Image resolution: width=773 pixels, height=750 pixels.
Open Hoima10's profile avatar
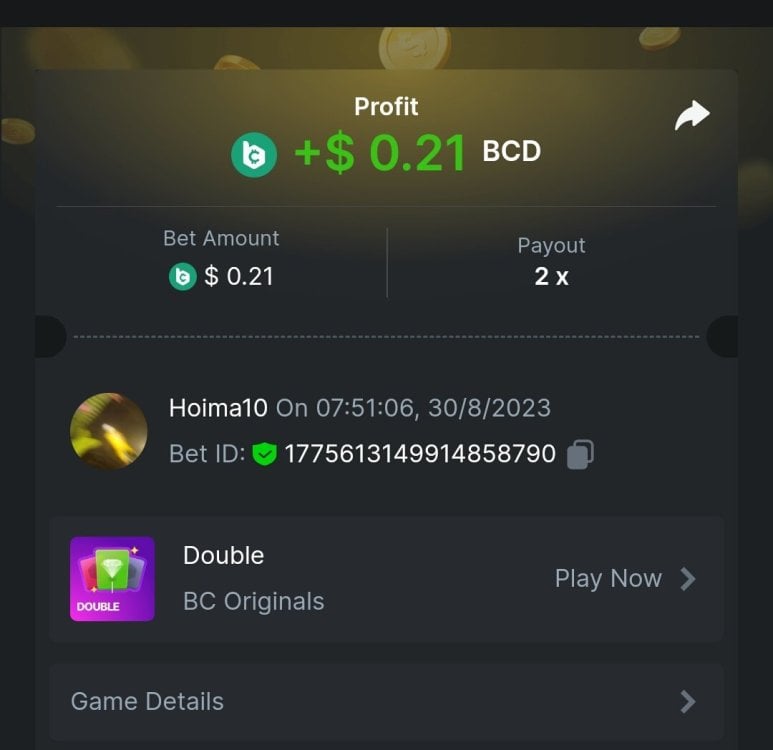[x=109, y=431]
